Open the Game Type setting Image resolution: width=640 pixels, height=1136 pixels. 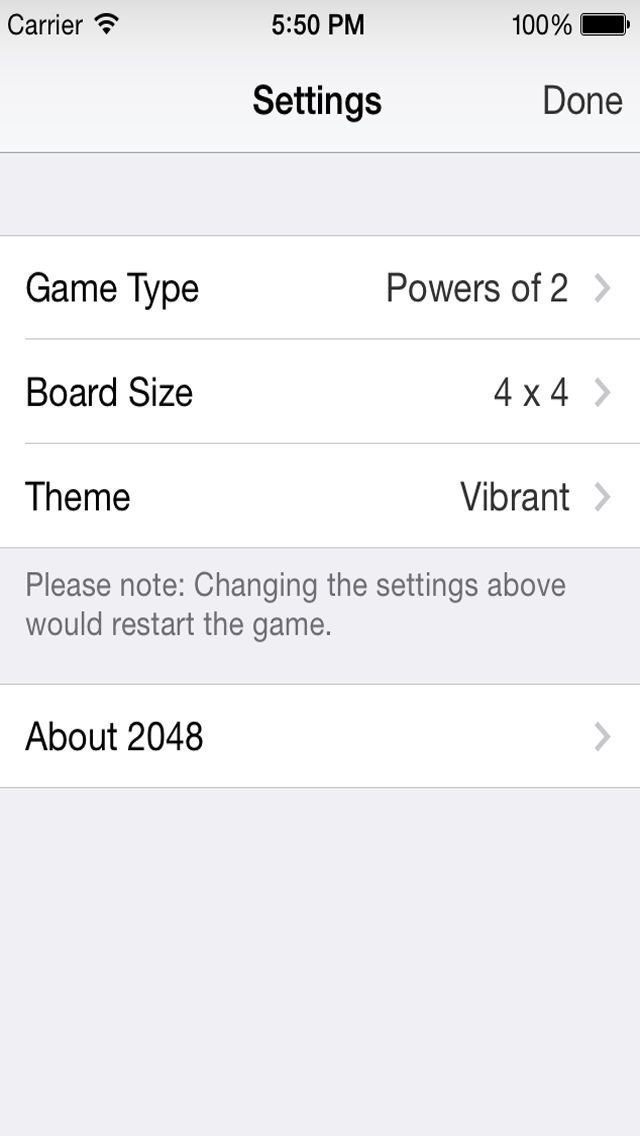click(x=320, y=288)
